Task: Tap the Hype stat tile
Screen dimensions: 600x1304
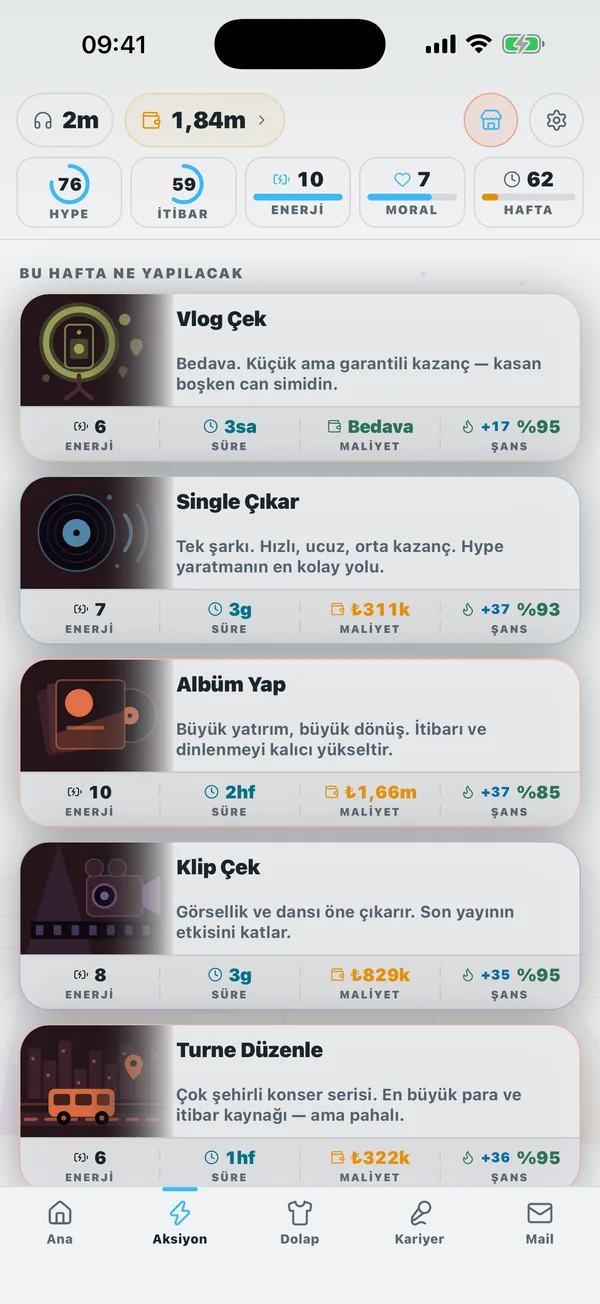Action: (x=69, y=192)
